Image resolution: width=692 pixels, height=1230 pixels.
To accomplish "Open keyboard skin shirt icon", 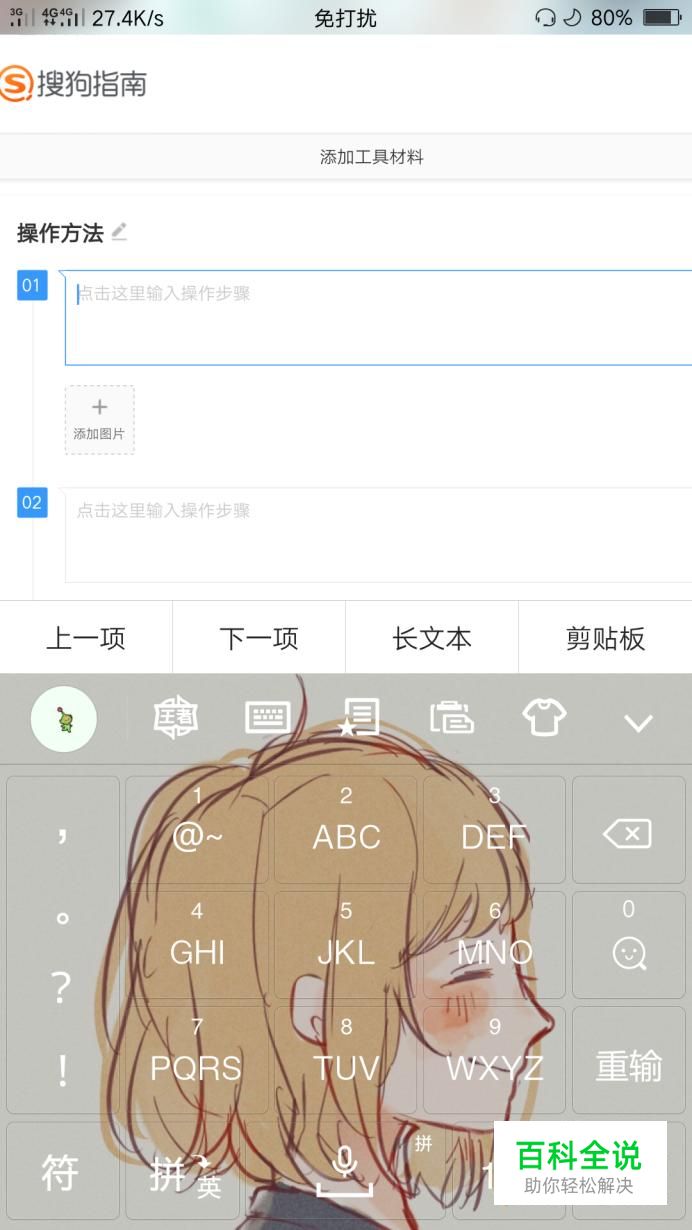I will tap(544, 717).
